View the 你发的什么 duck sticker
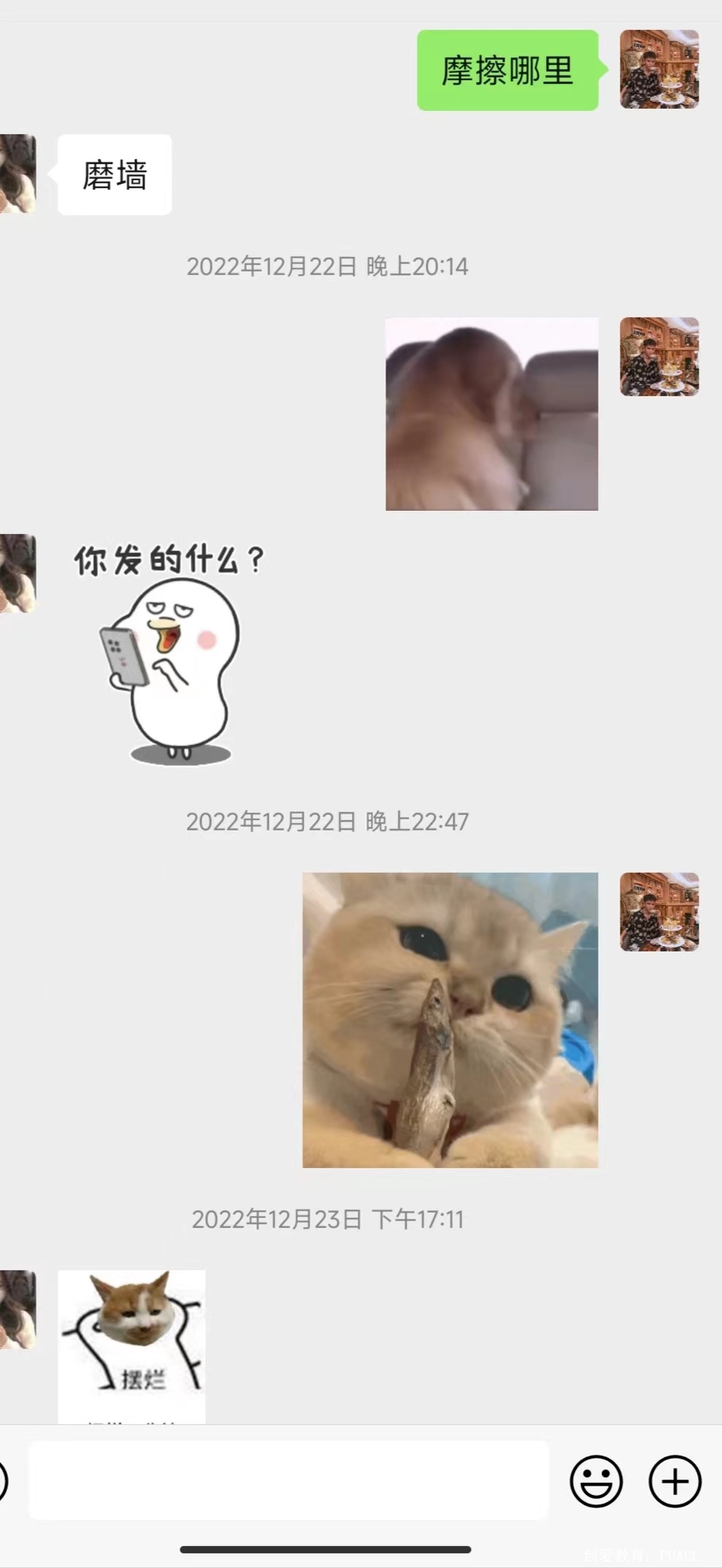This screenshot has height=1568, width=722. (x=169, y=653)
